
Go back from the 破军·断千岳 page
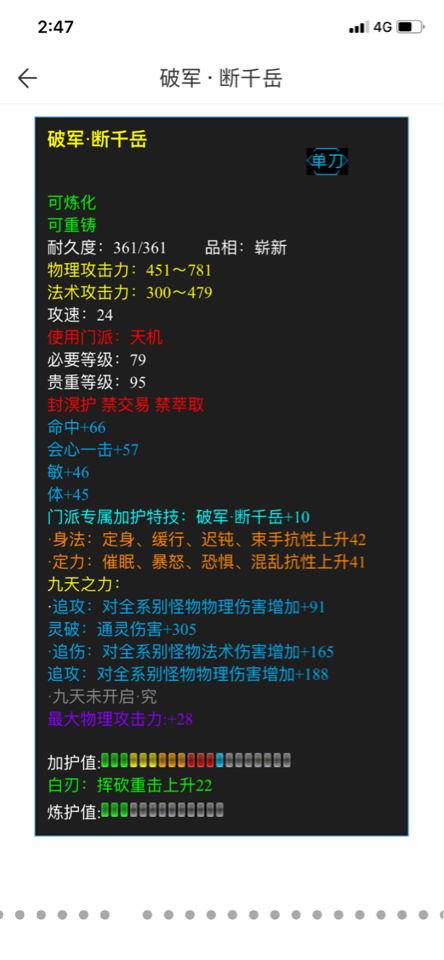[27, 78]
